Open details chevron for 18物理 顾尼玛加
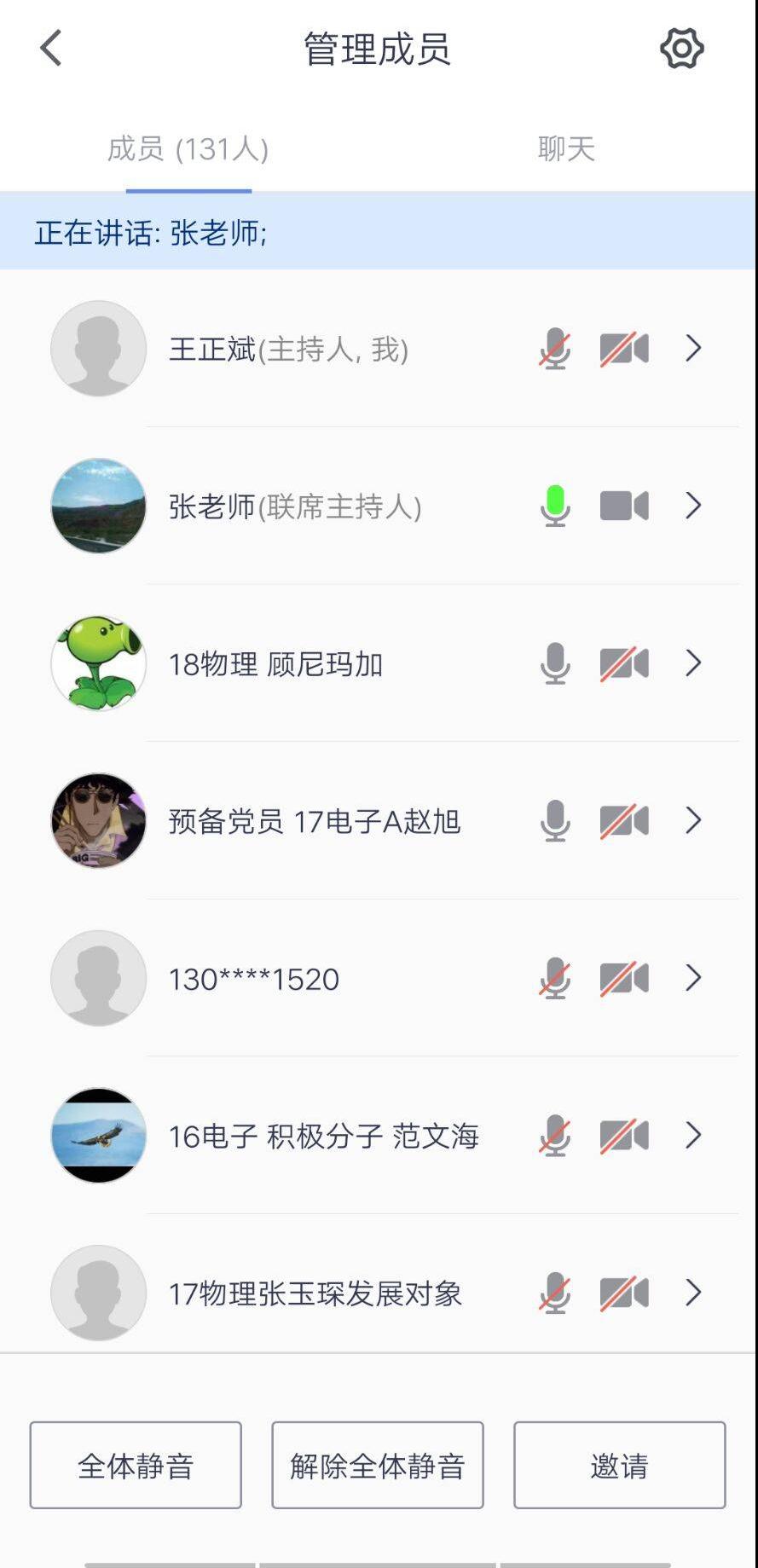Viewport: 758px width, 1568px height. (693, 663)
